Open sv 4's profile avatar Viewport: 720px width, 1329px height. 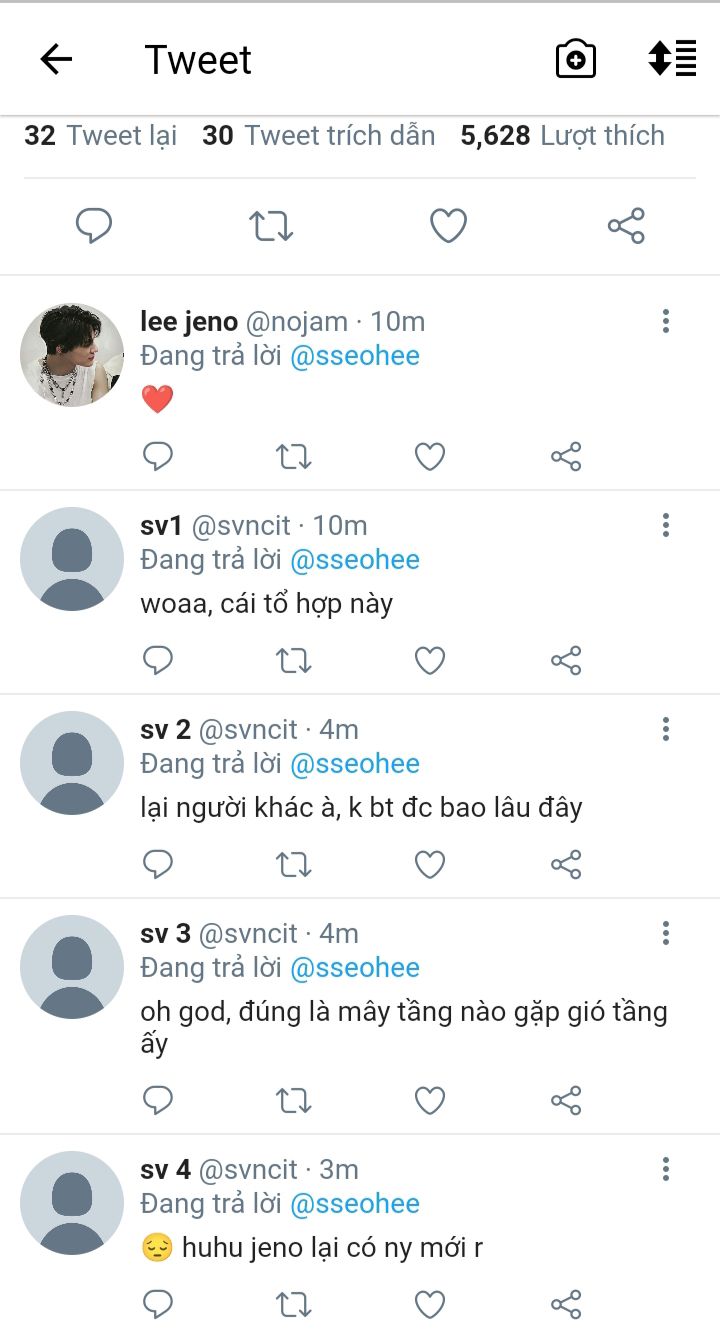[x=72, y=1203]
